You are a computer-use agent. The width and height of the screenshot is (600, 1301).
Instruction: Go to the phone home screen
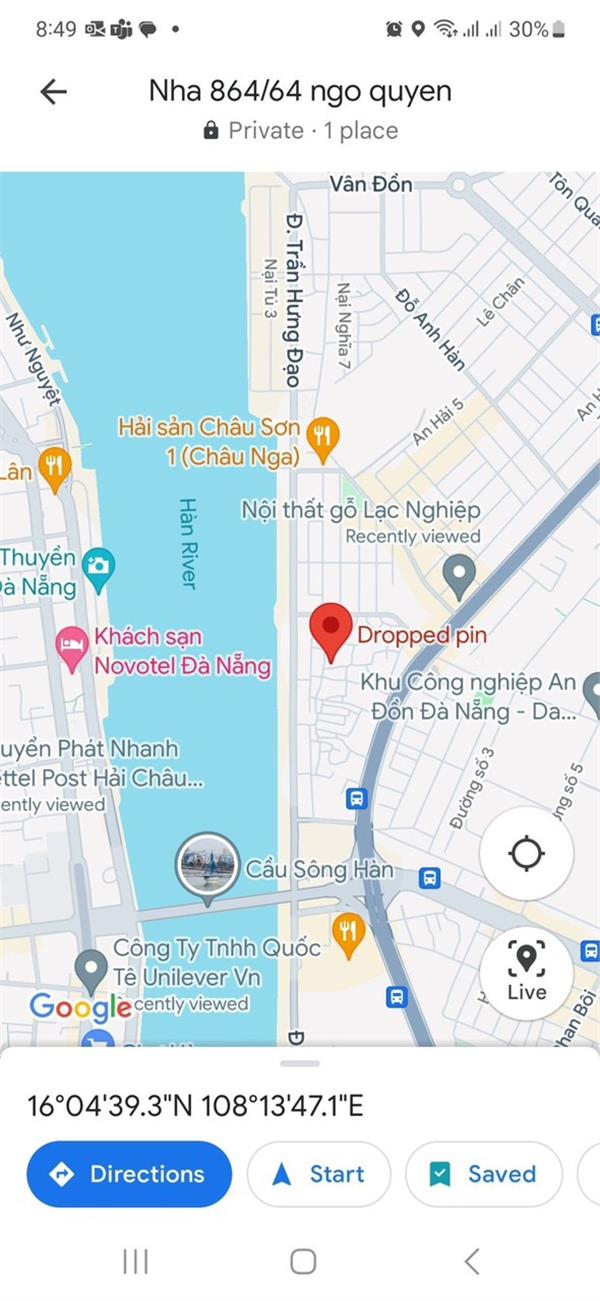303,1262
